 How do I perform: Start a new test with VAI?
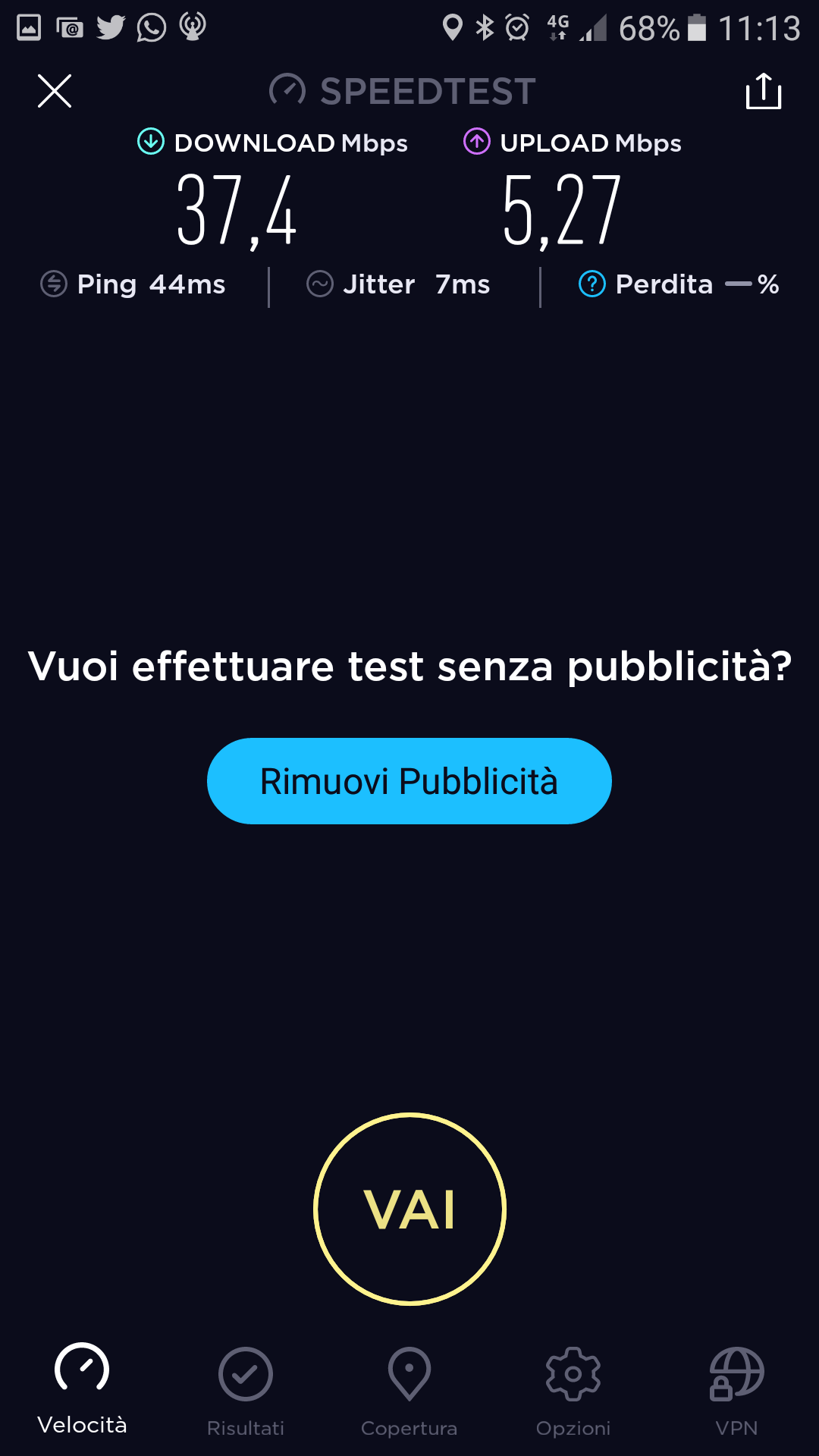409,1209
